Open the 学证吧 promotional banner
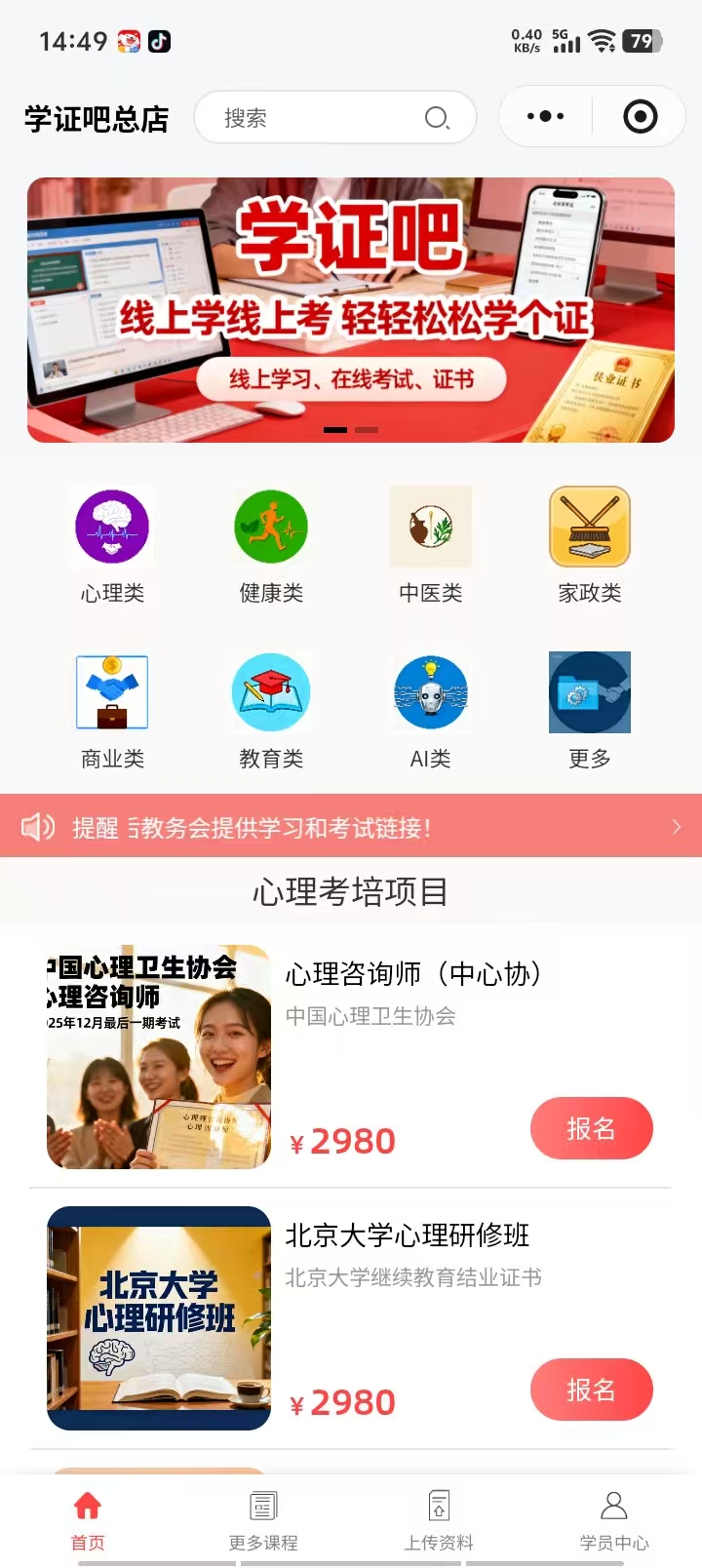Viewport: 702px width, 1568px height. click(x=351, y=309)
